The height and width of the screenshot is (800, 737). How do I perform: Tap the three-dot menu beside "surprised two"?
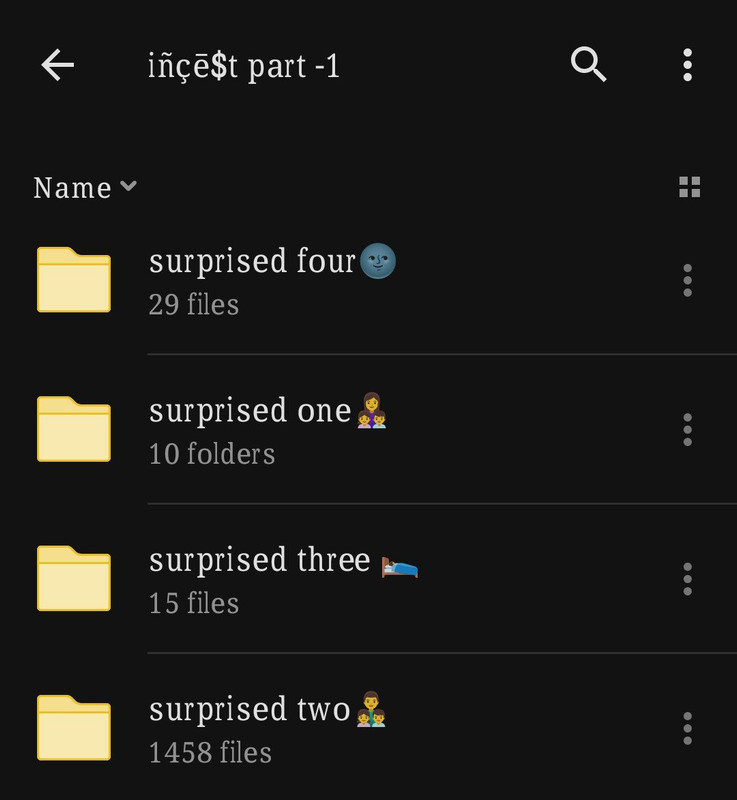click(x=687, y=729)
